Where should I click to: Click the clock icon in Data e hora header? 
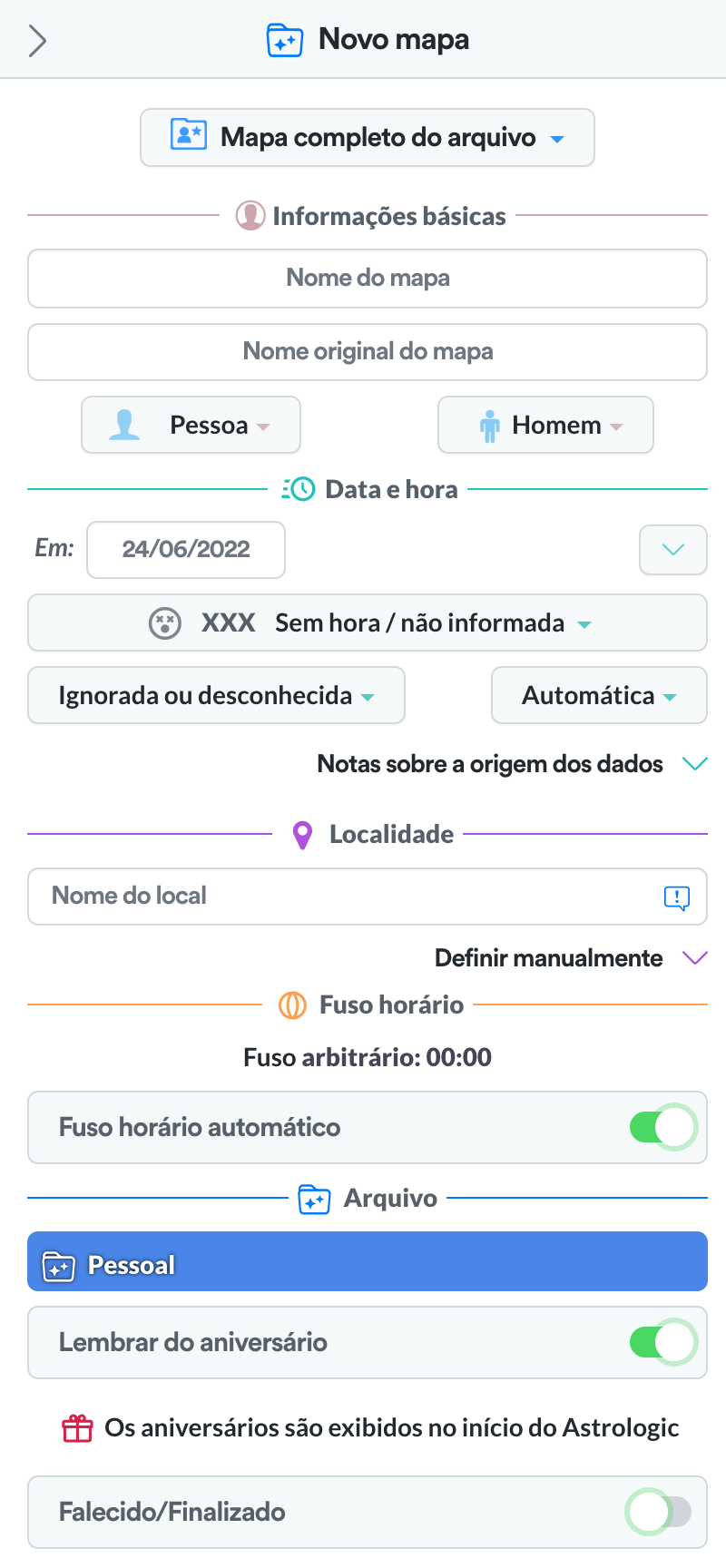pyautogui.click(x=299, y=489)
